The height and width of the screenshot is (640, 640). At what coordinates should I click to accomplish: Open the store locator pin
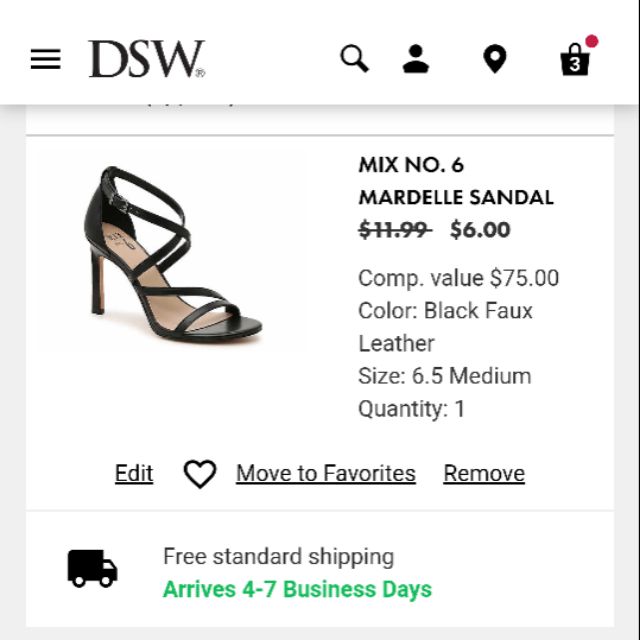[494, 59]
